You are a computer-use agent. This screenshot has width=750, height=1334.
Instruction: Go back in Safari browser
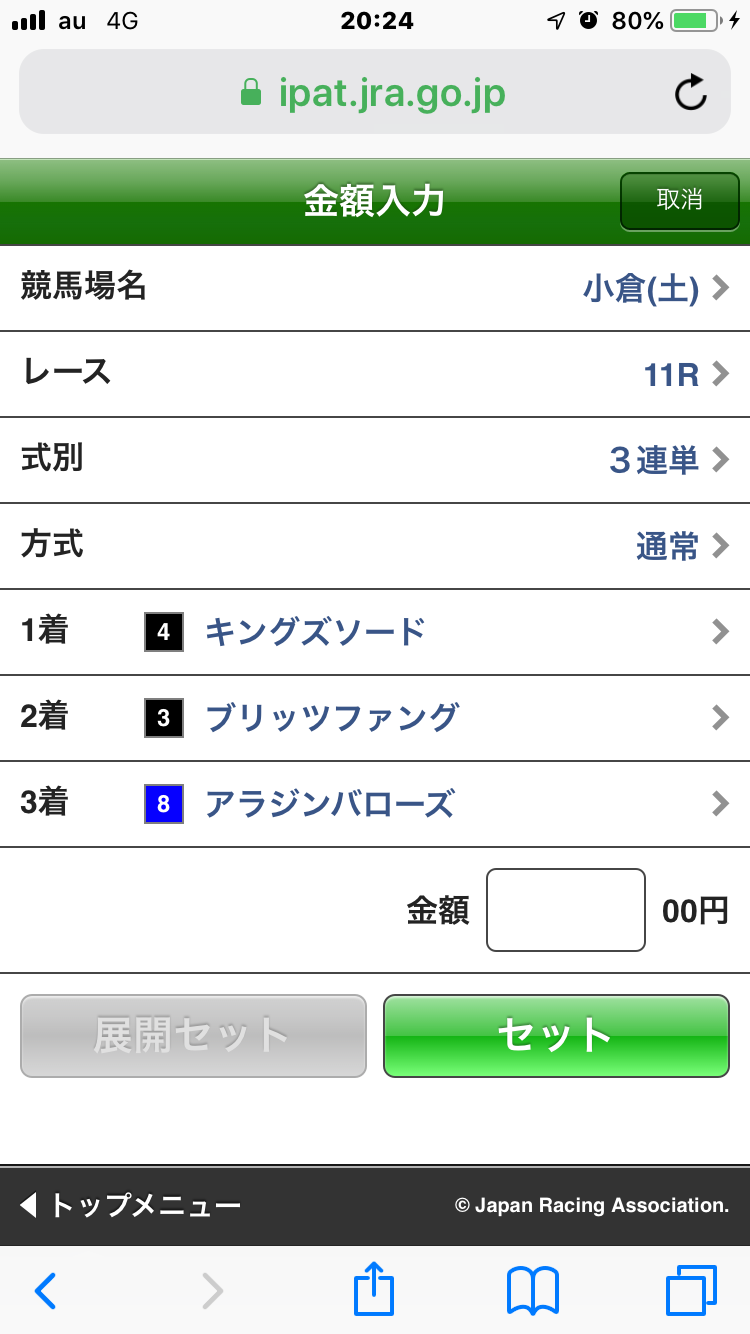[x=45, y=1291]
